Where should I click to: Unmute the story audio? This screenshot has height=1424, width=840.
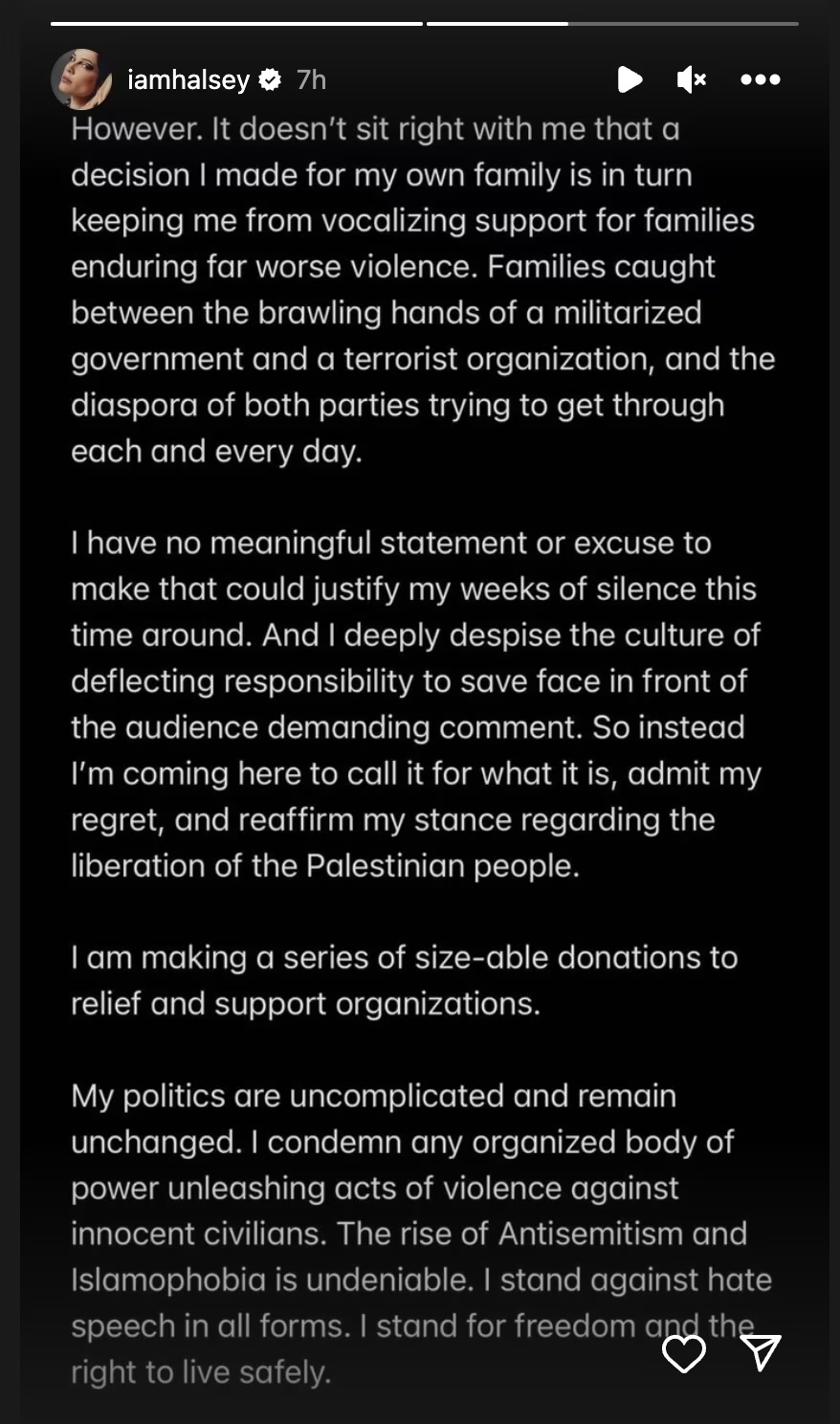tap(691, 79)
